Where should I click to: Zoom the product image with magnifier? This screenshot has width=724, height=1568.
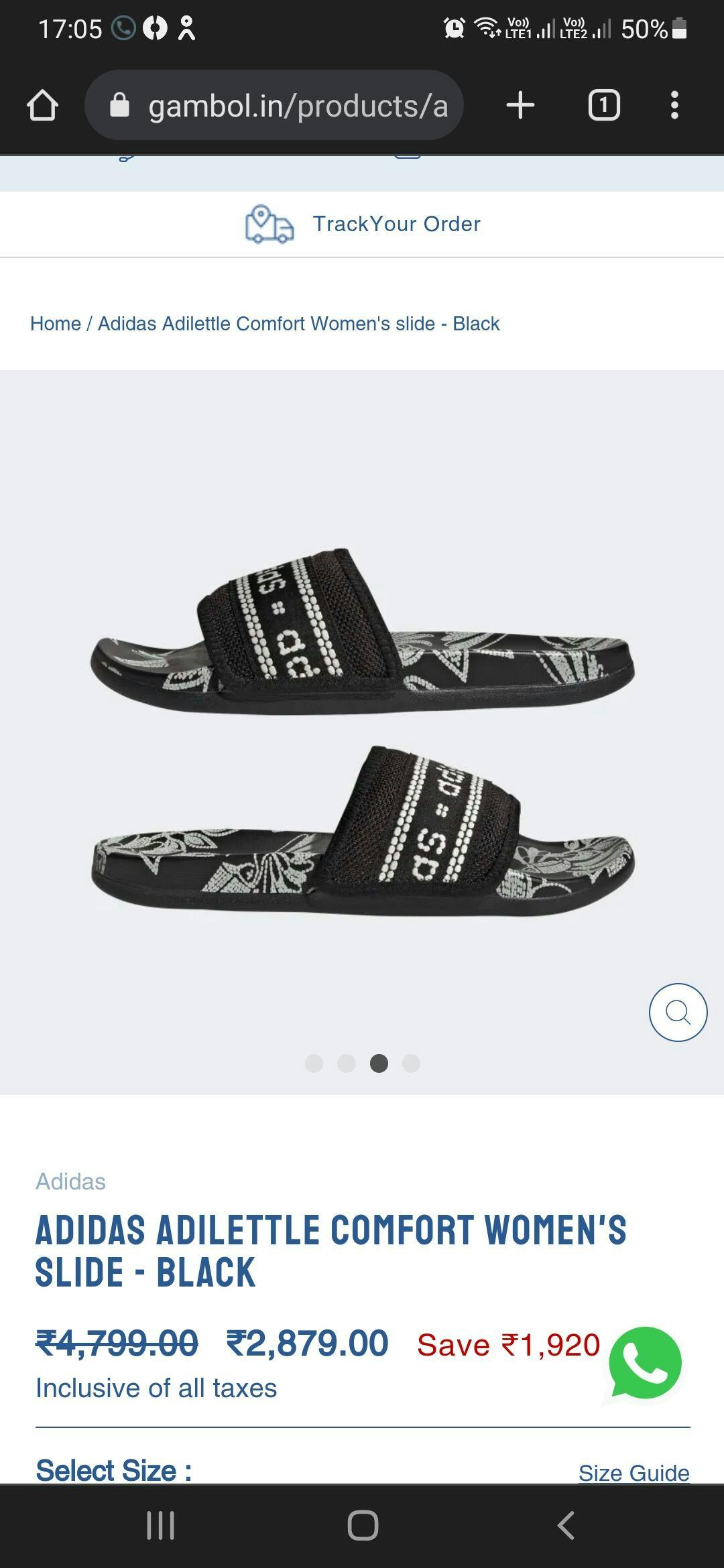678,1012
